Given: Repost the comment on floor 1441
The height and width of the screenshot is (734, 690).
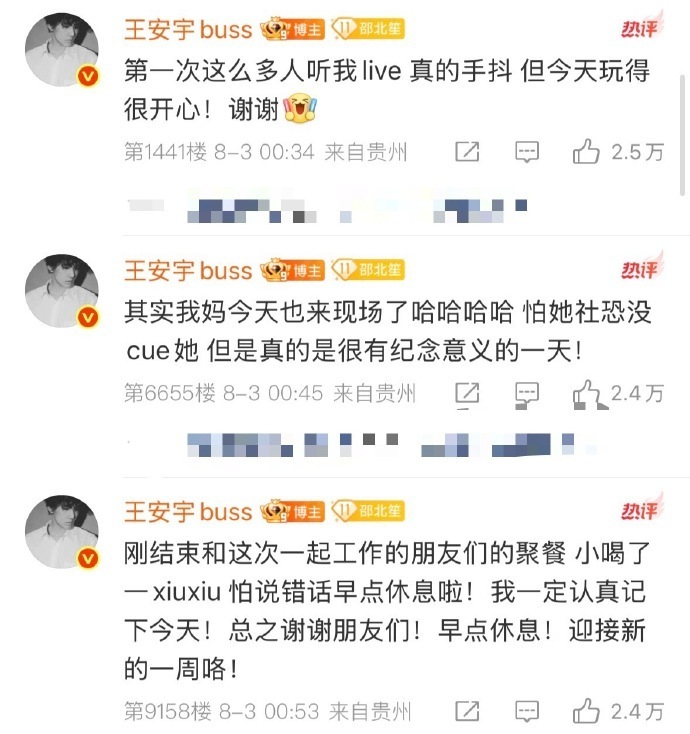Looking at the screenshot, I should (x=467, y=152).
